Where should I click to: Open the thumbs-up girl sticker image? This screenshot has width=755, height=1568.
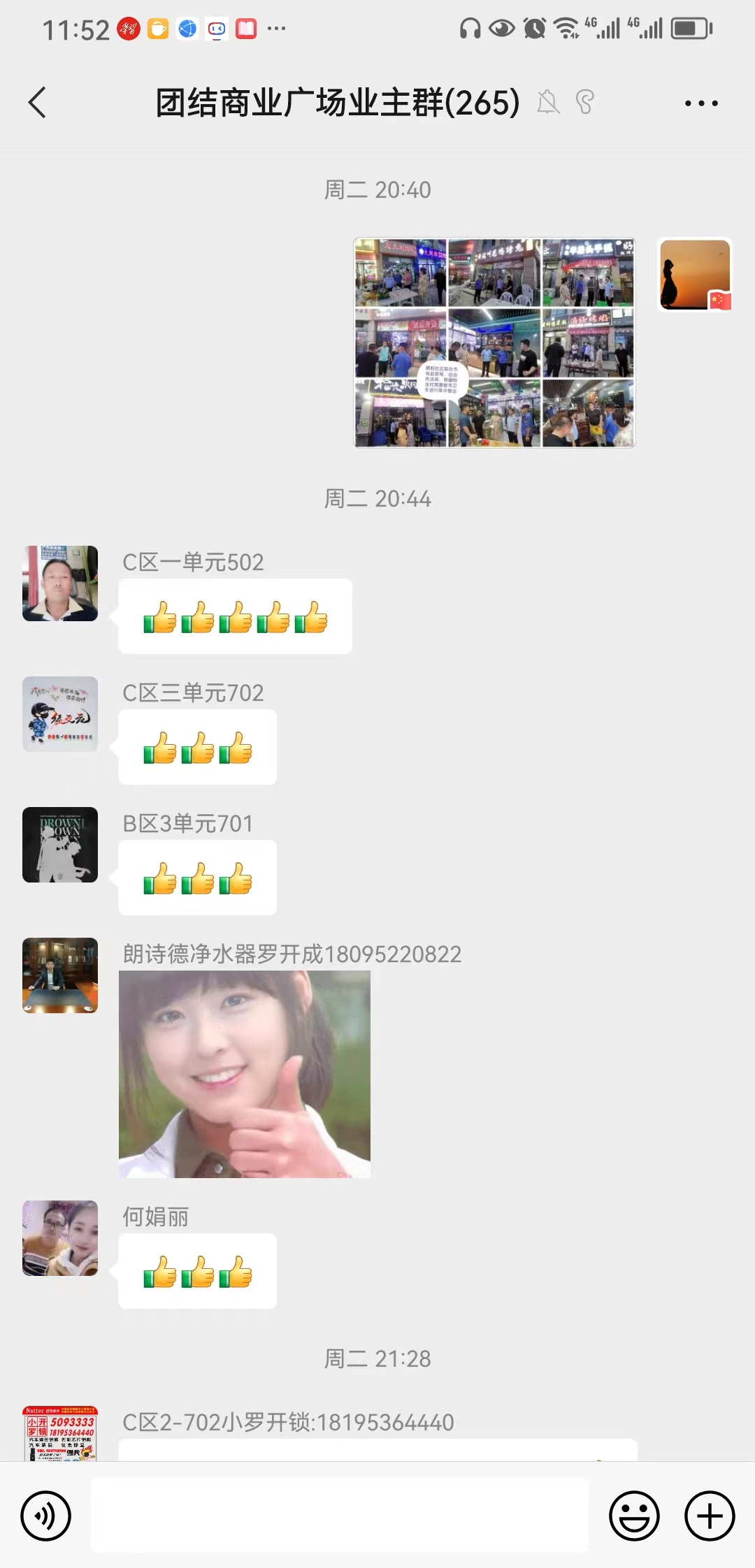tap(245, 1074)
